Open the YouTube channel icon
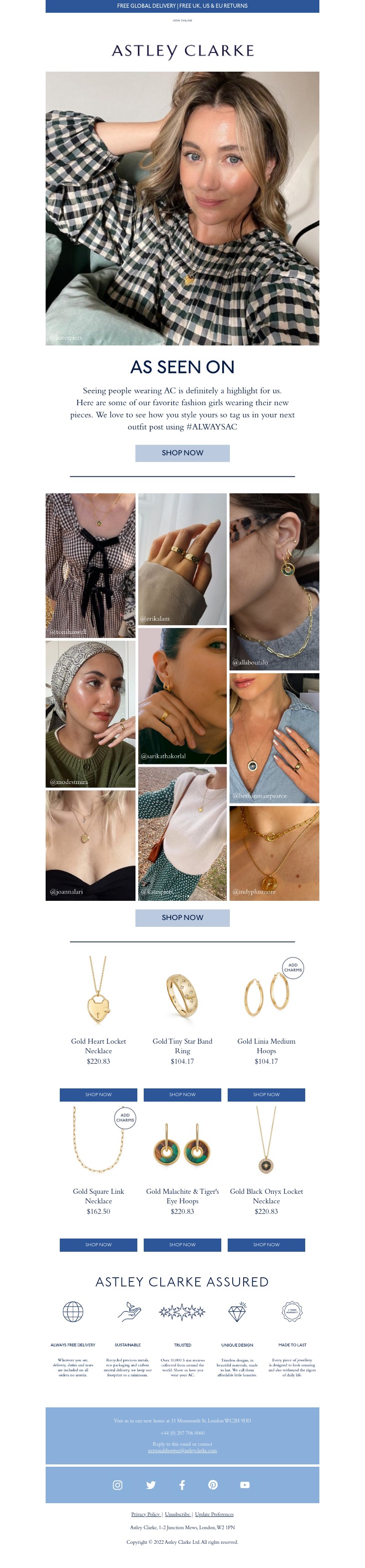This screenshot has width=365, height=1568. point(245,1485)
